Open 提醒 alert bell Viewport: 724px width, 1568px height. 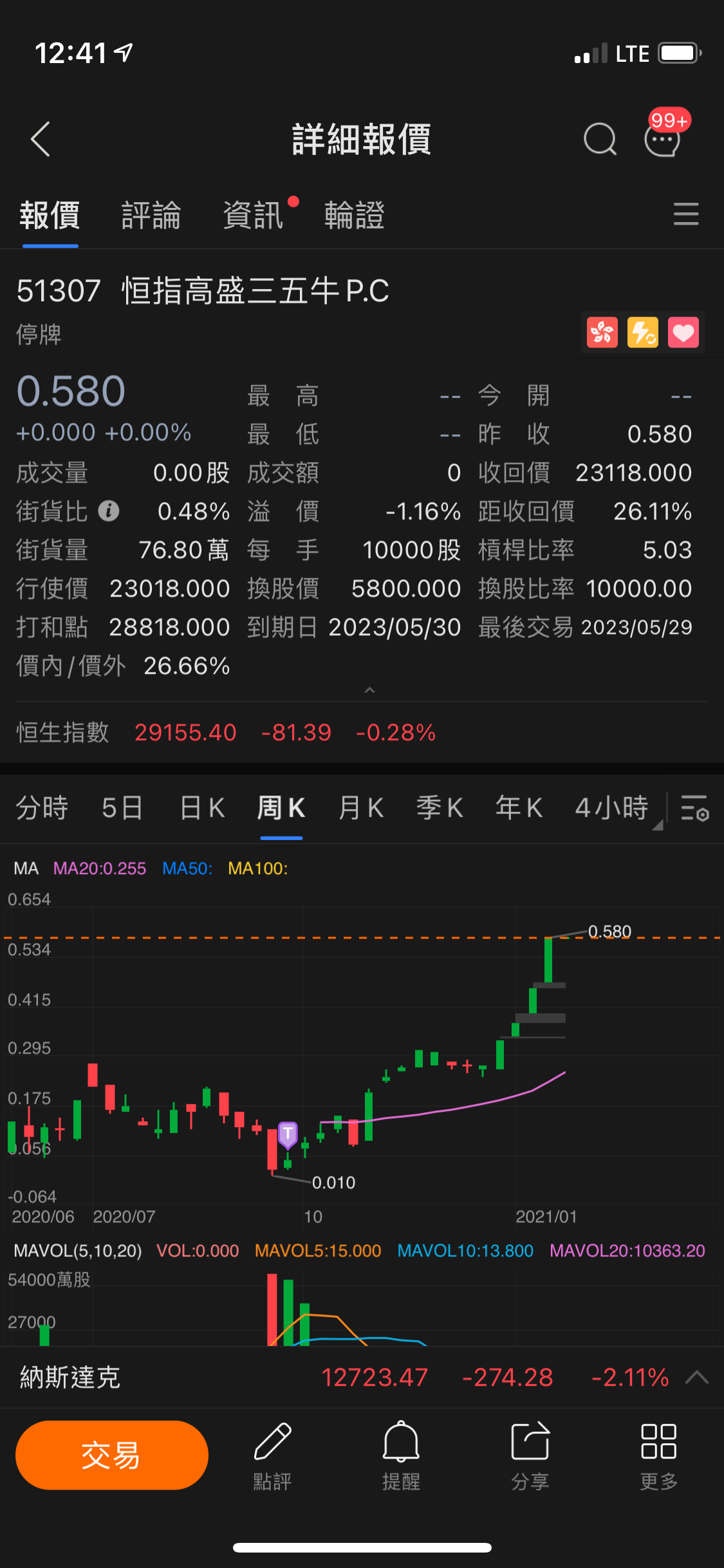[401, 1456]
